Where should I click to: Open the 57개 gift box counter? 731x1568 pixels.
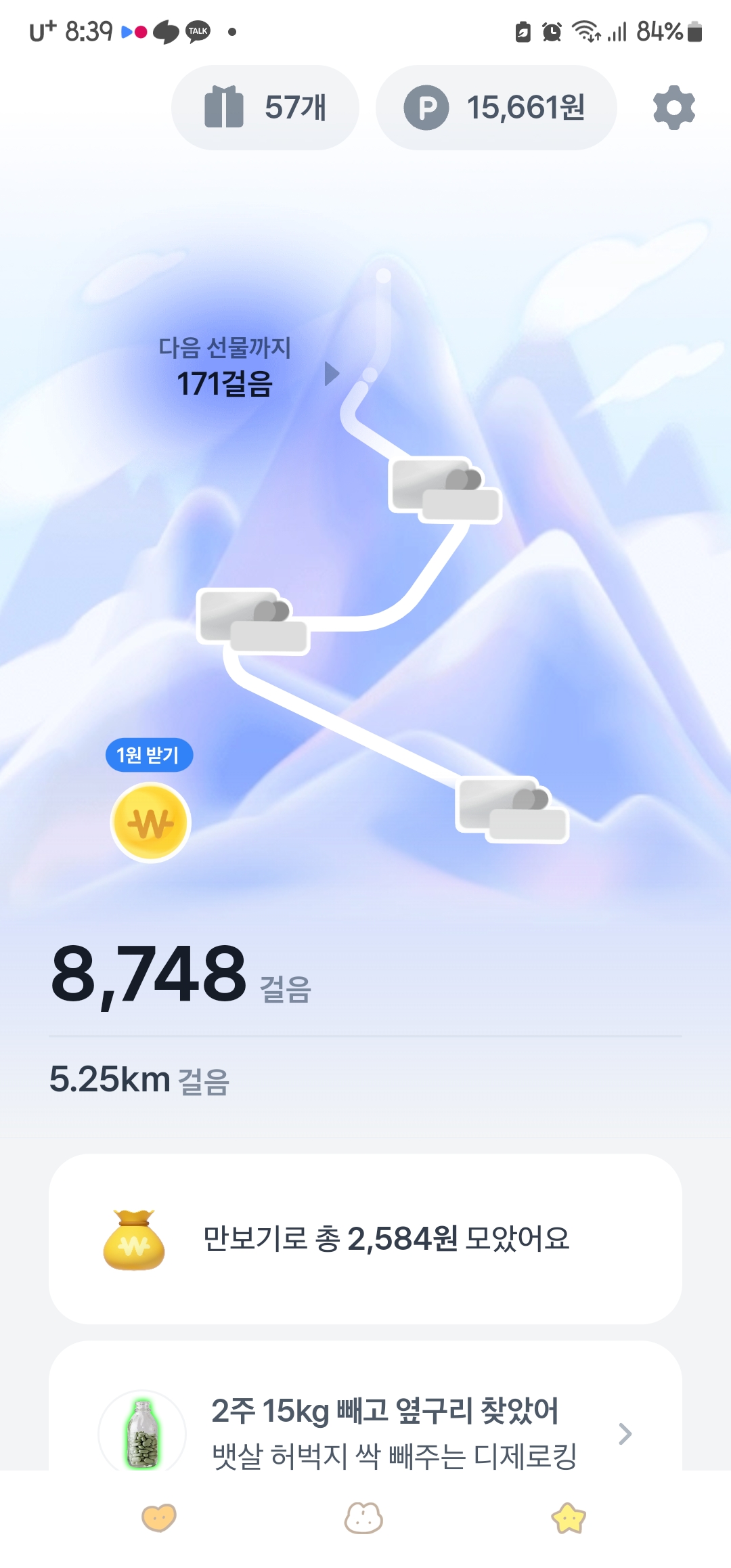coord(265,108)
